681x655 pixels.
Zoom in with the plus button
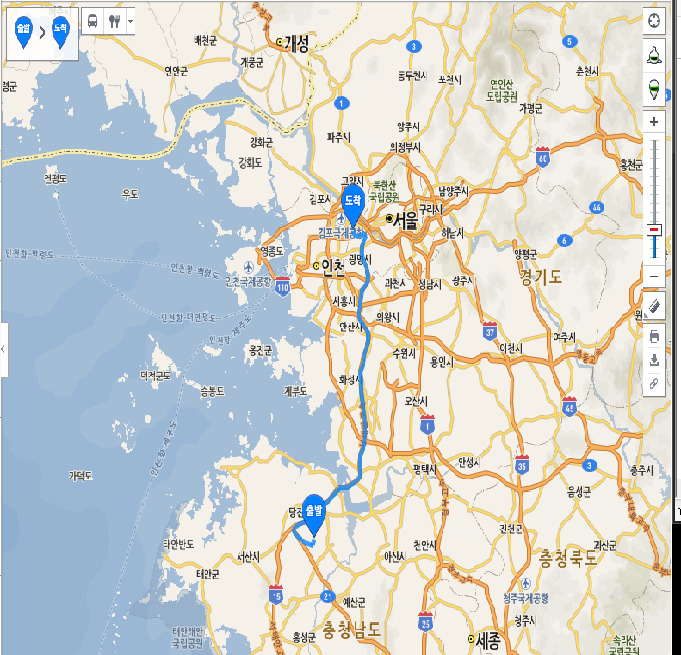[x=654, y=121]
